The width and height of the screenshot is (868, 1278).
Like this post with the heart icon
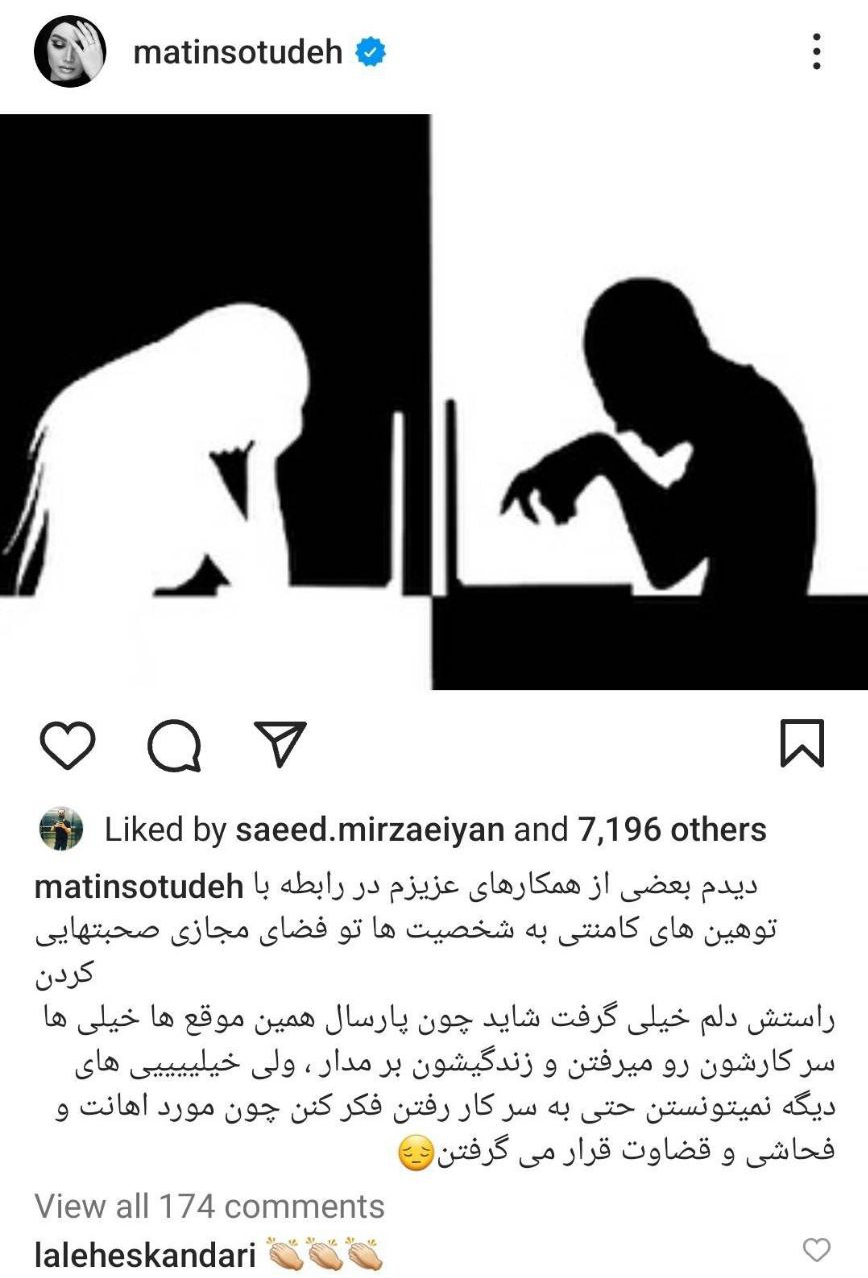point(68,745)
